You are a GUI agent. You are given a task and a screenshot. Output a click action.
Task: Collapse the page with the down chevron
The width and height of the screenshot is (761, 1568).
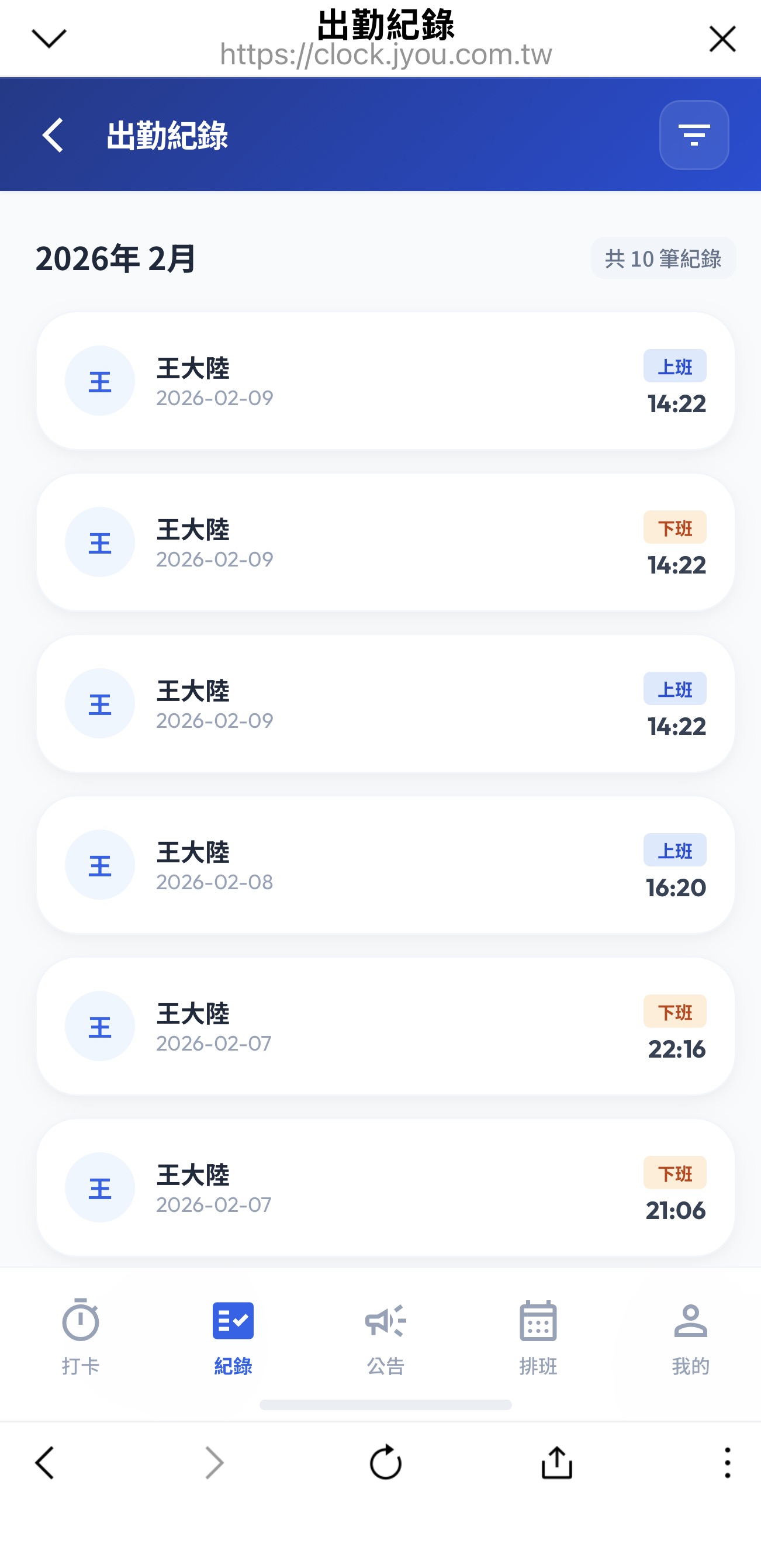pos(48,38)
